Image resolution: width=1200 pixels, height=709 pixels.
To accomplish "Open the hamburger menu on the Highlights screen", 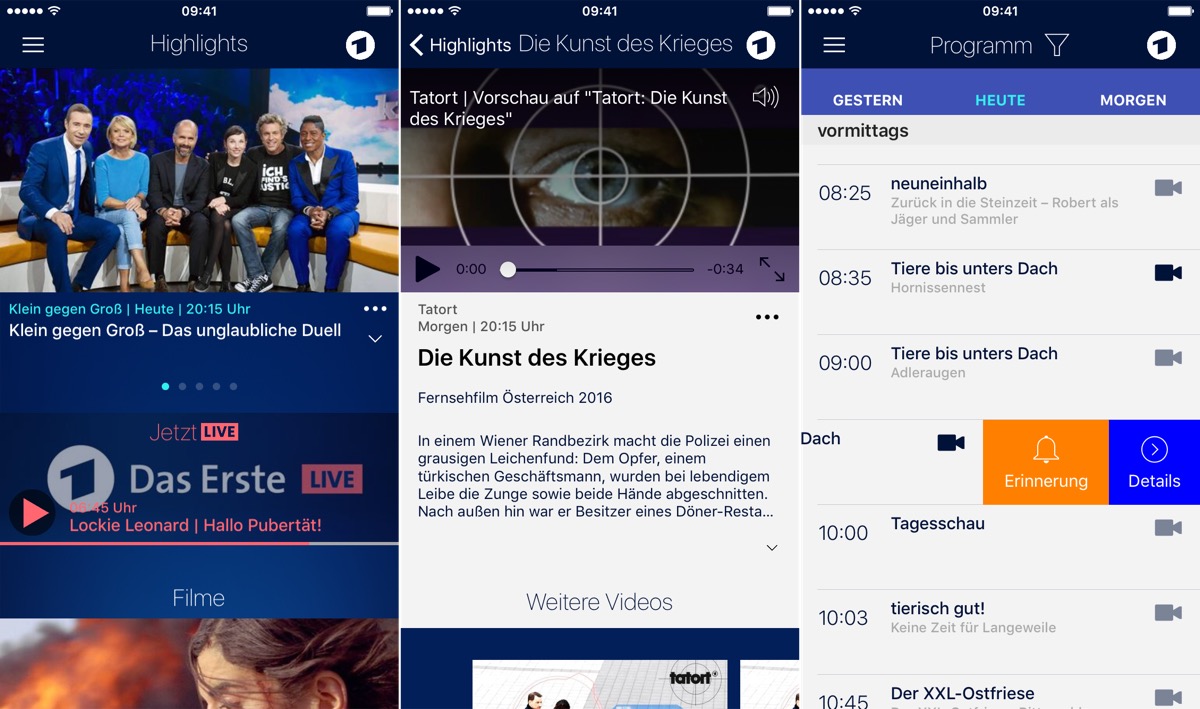I will [33, 45].
